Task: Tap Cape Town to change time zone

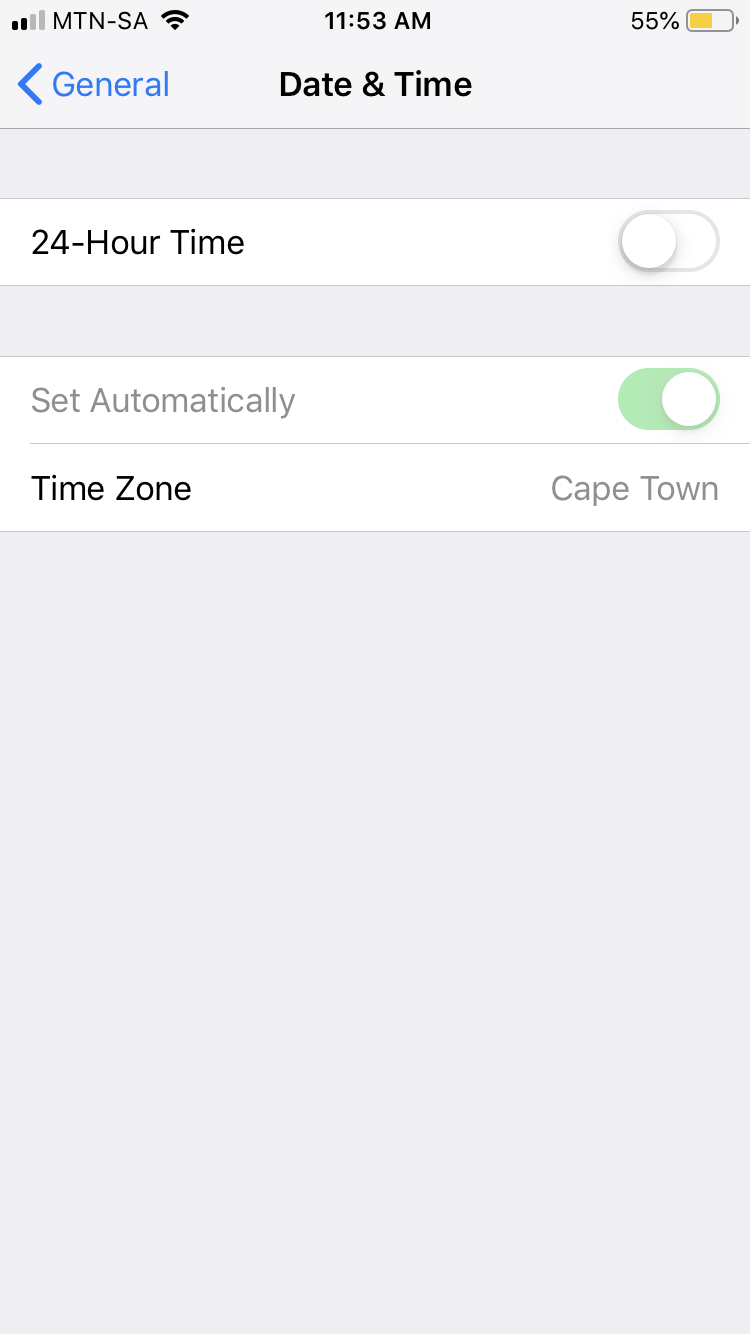Action: pos(634,488)
